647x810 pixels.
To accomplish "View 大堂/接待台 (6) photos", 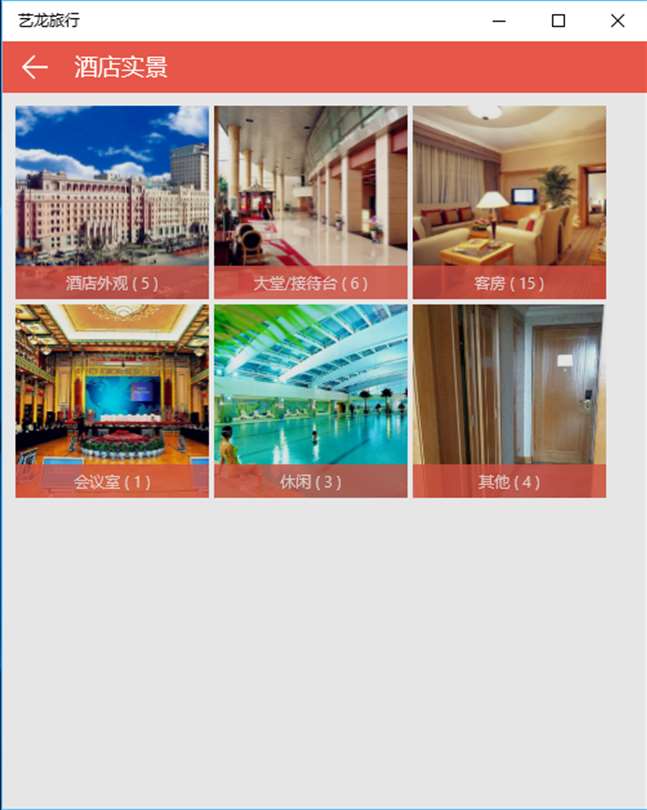I will pos(310,202).
